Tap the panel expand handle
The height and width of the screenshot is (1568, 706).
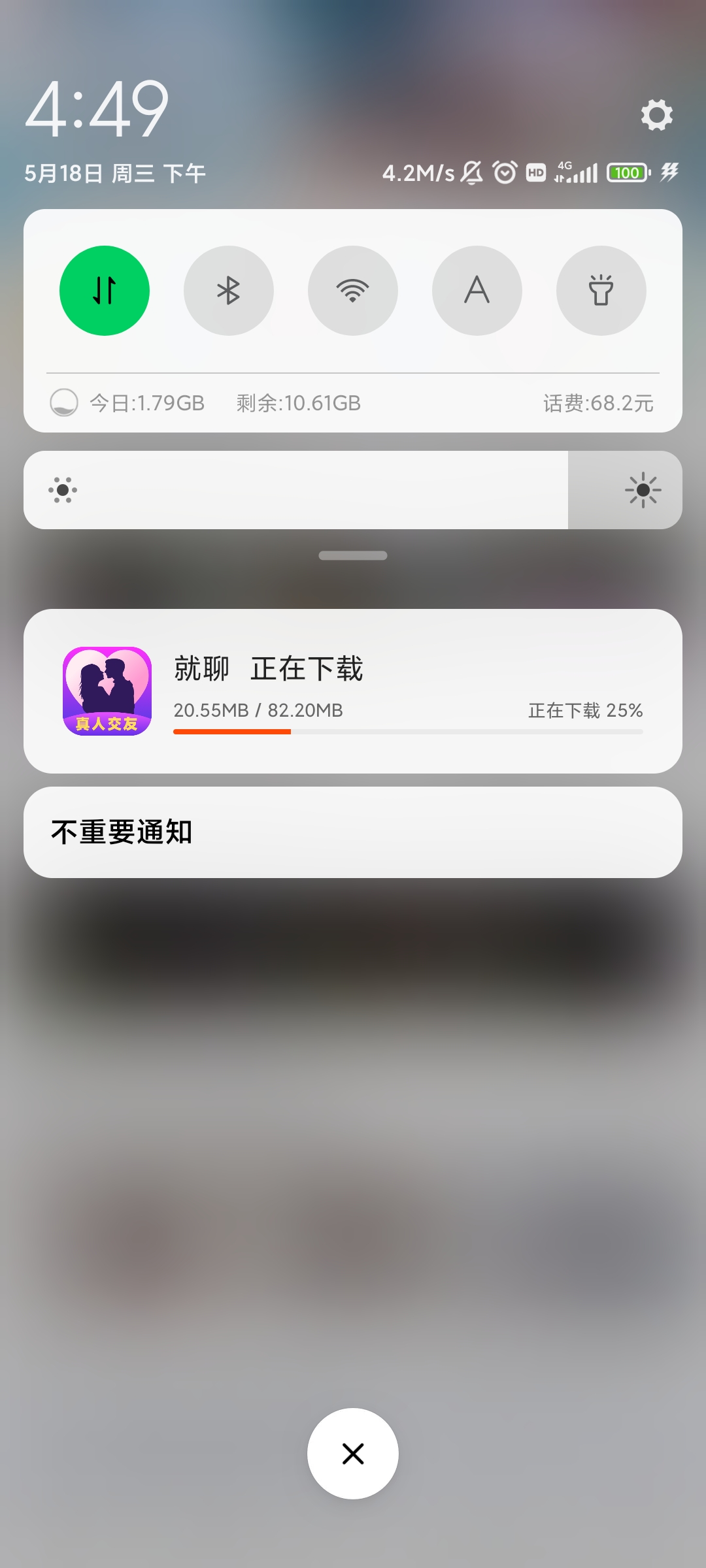(353, 555)
